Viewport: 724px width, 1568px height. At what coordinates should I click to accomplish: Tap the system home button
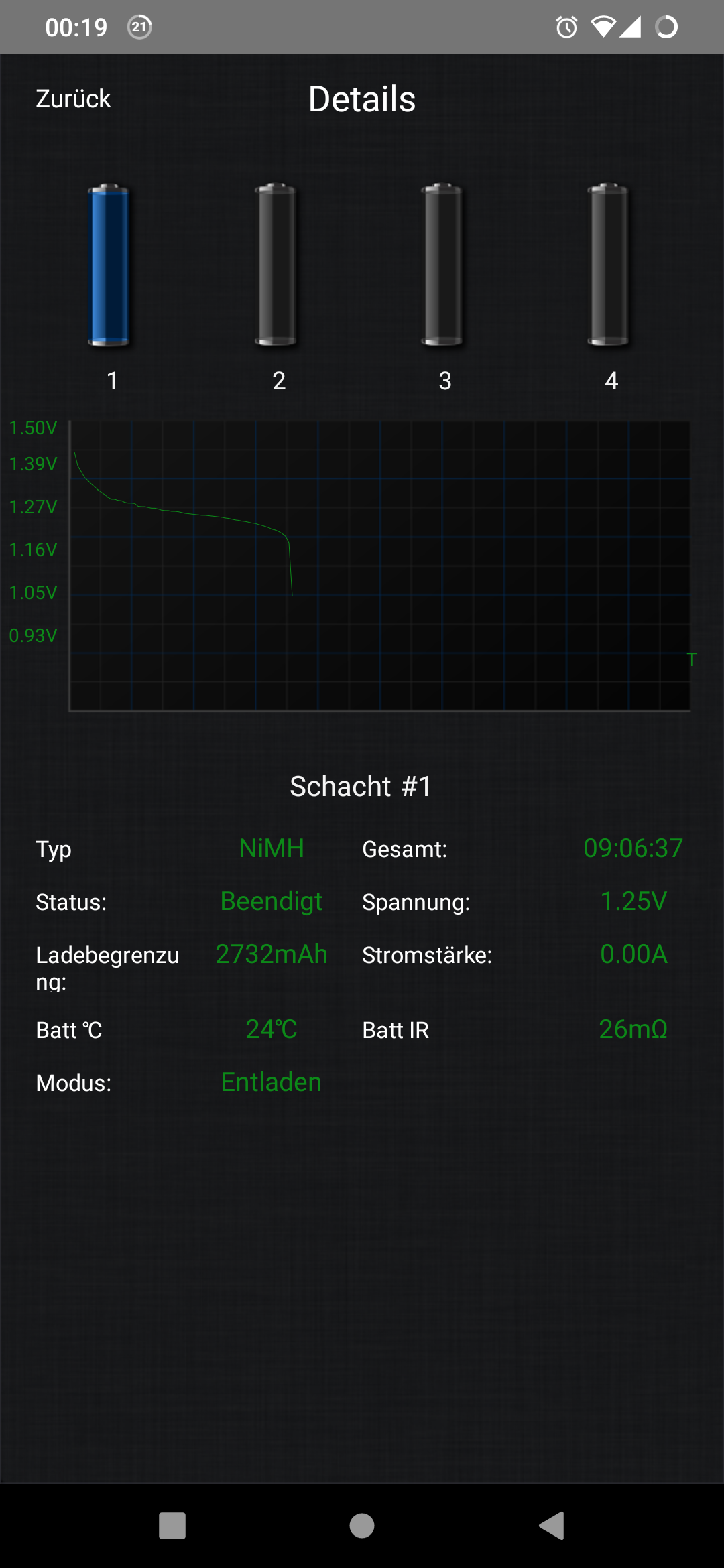(362, 1526)
